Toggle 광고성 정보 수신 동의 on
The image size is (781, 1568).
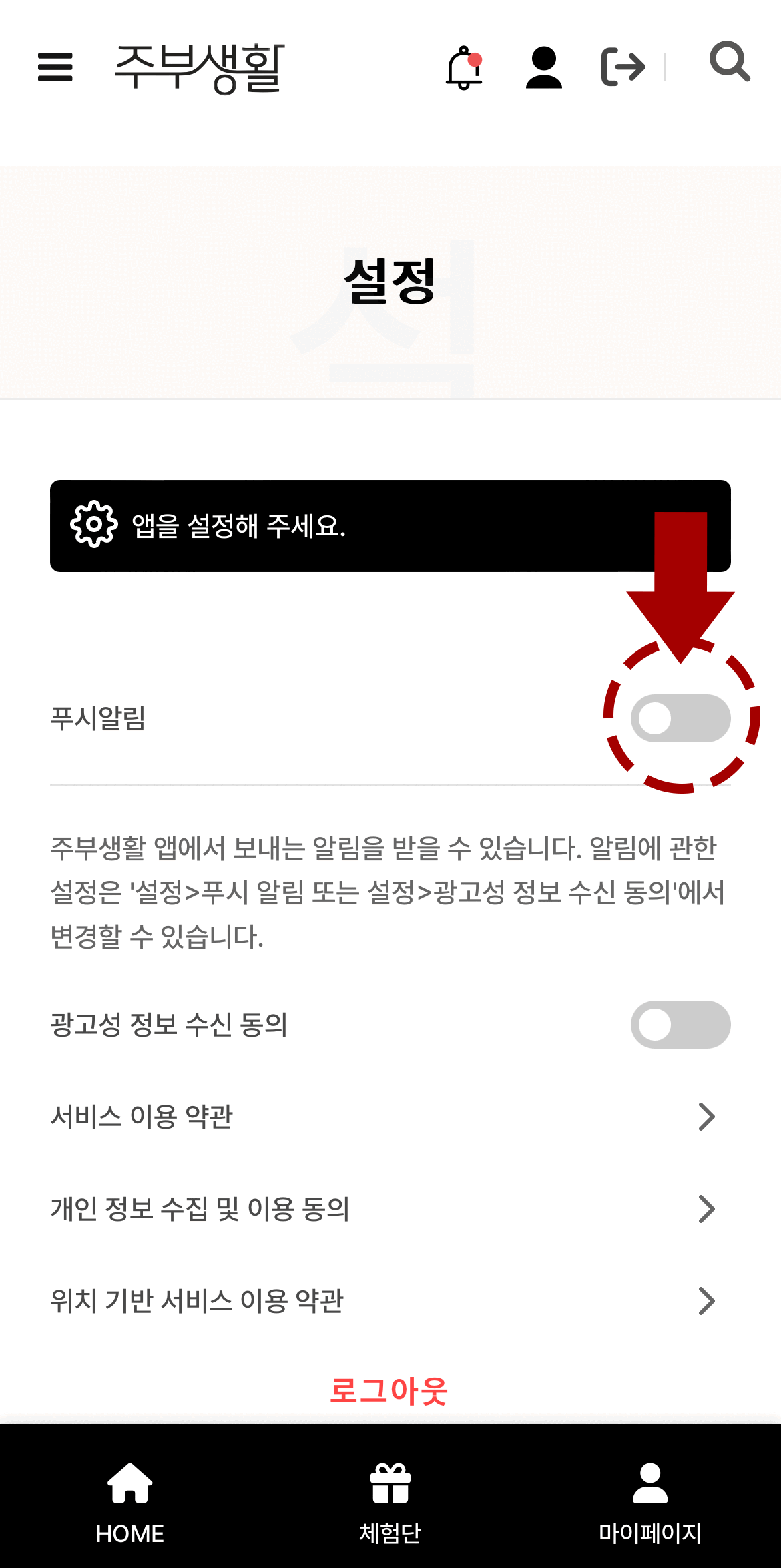680,1025
